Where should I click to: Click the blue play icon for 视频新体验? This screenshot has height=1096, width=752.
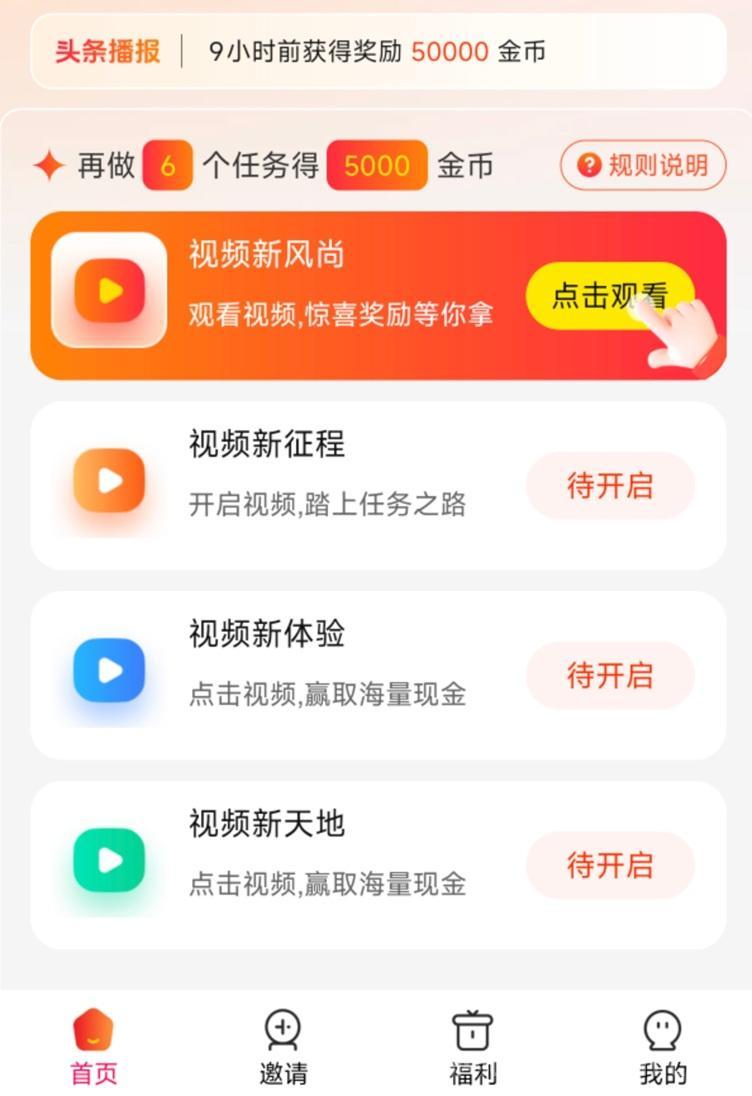click(110, 670)
